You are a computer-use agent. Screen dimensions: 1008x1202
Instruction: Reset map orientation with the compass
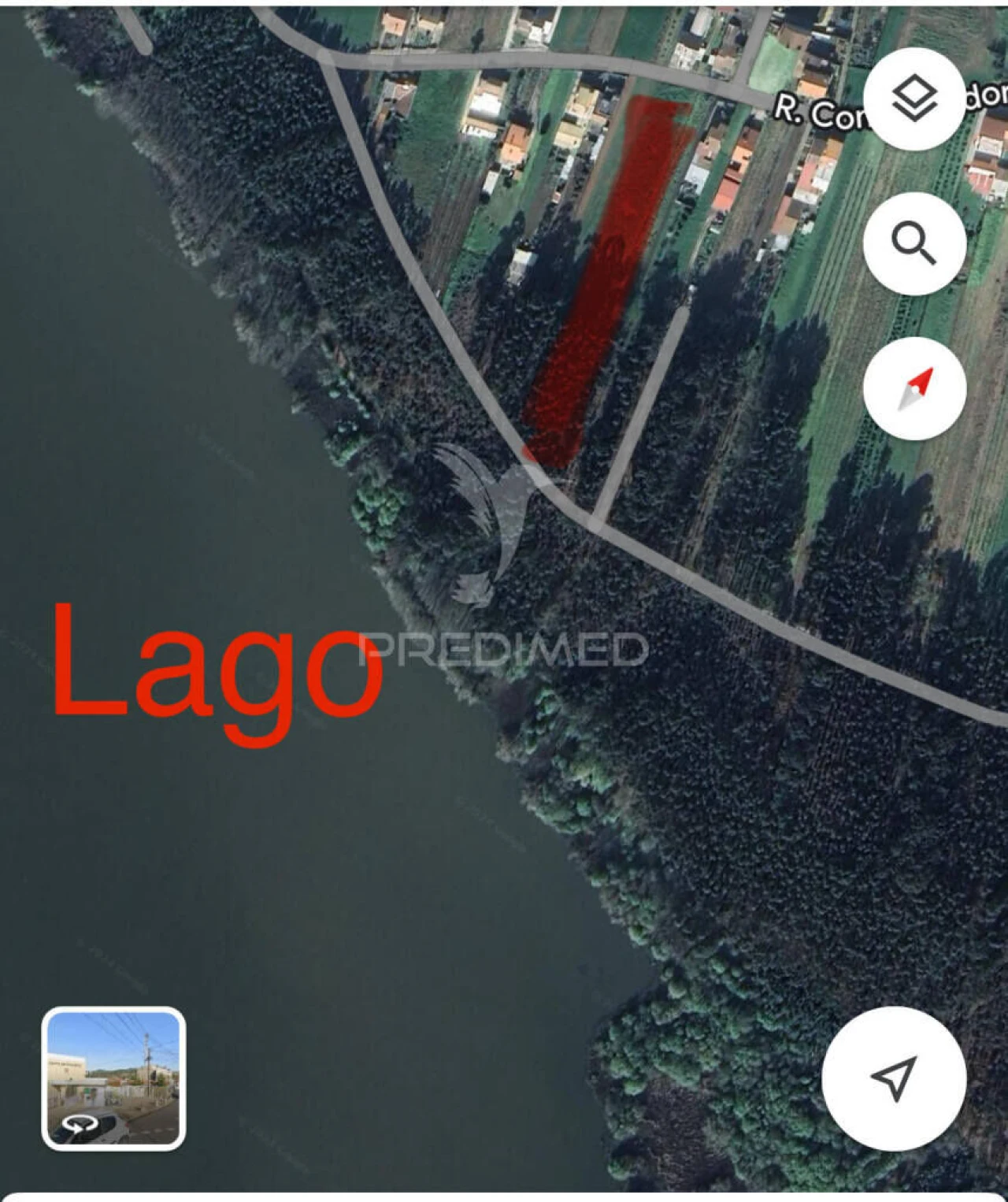pyautogui.click(x=914, y=388)
